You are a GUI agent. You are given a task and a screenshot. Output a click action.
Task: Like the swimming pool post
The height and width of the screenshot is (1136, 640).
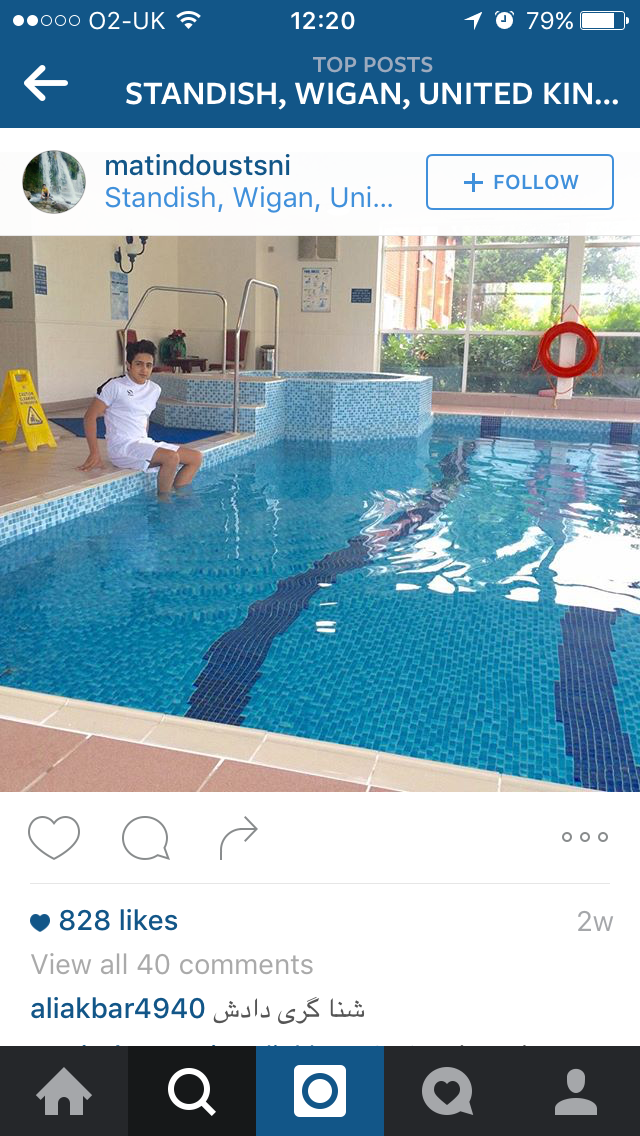point(54,838)
